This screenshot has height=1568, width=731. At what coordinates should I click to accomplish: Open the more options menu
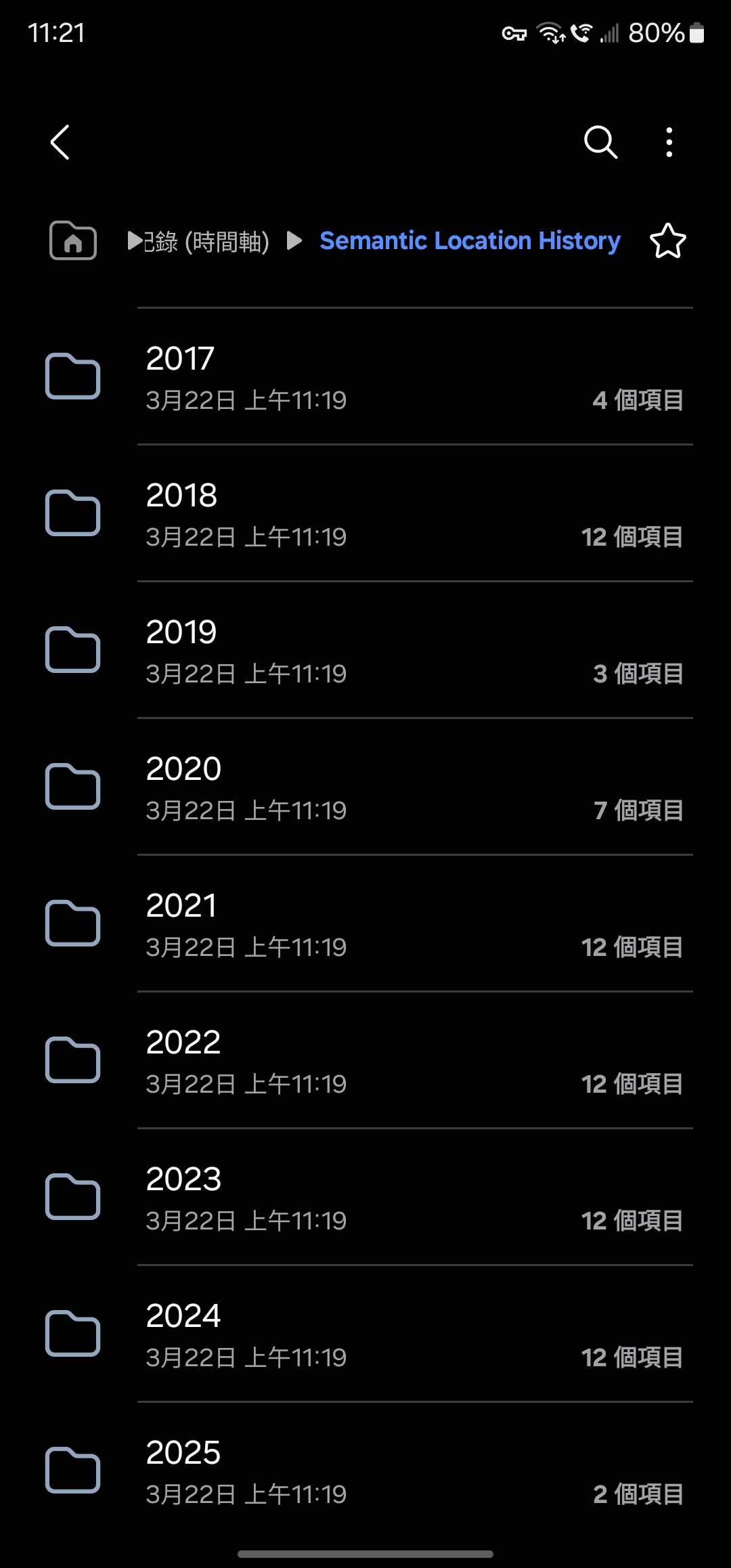[x=669, y=142]
